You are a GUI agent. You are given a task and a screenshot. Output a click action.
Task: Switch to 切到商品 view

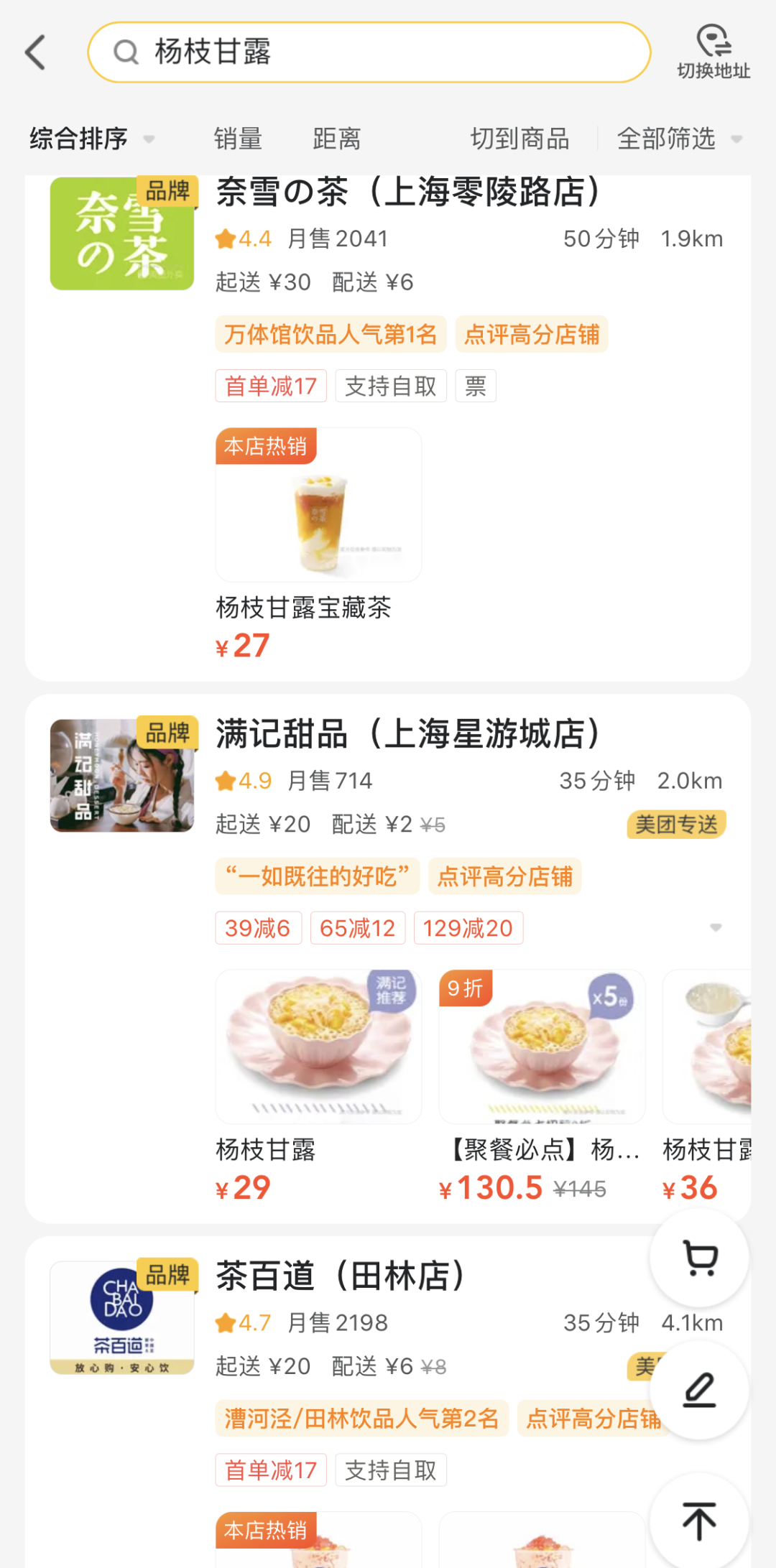pyautogui.click(x=519, y=139)
